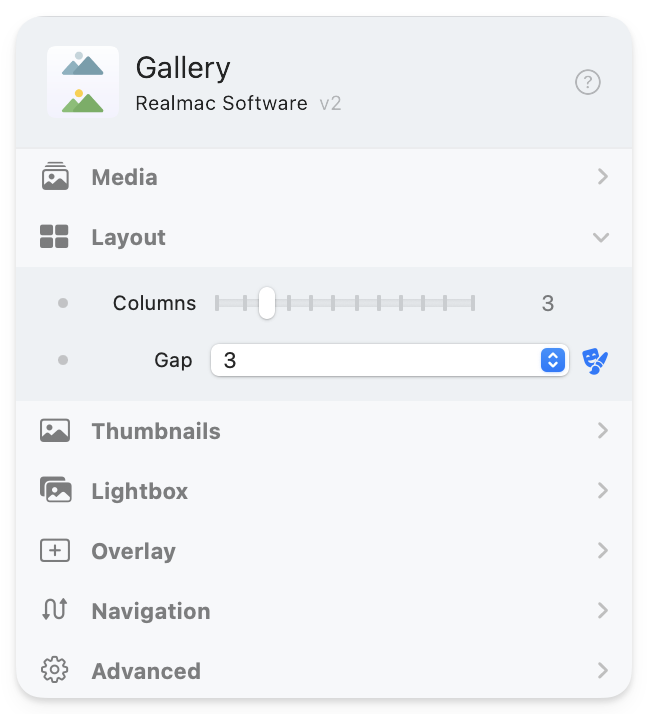Open the help question mark icon
648x714 pixels.
tap(588, 82)
